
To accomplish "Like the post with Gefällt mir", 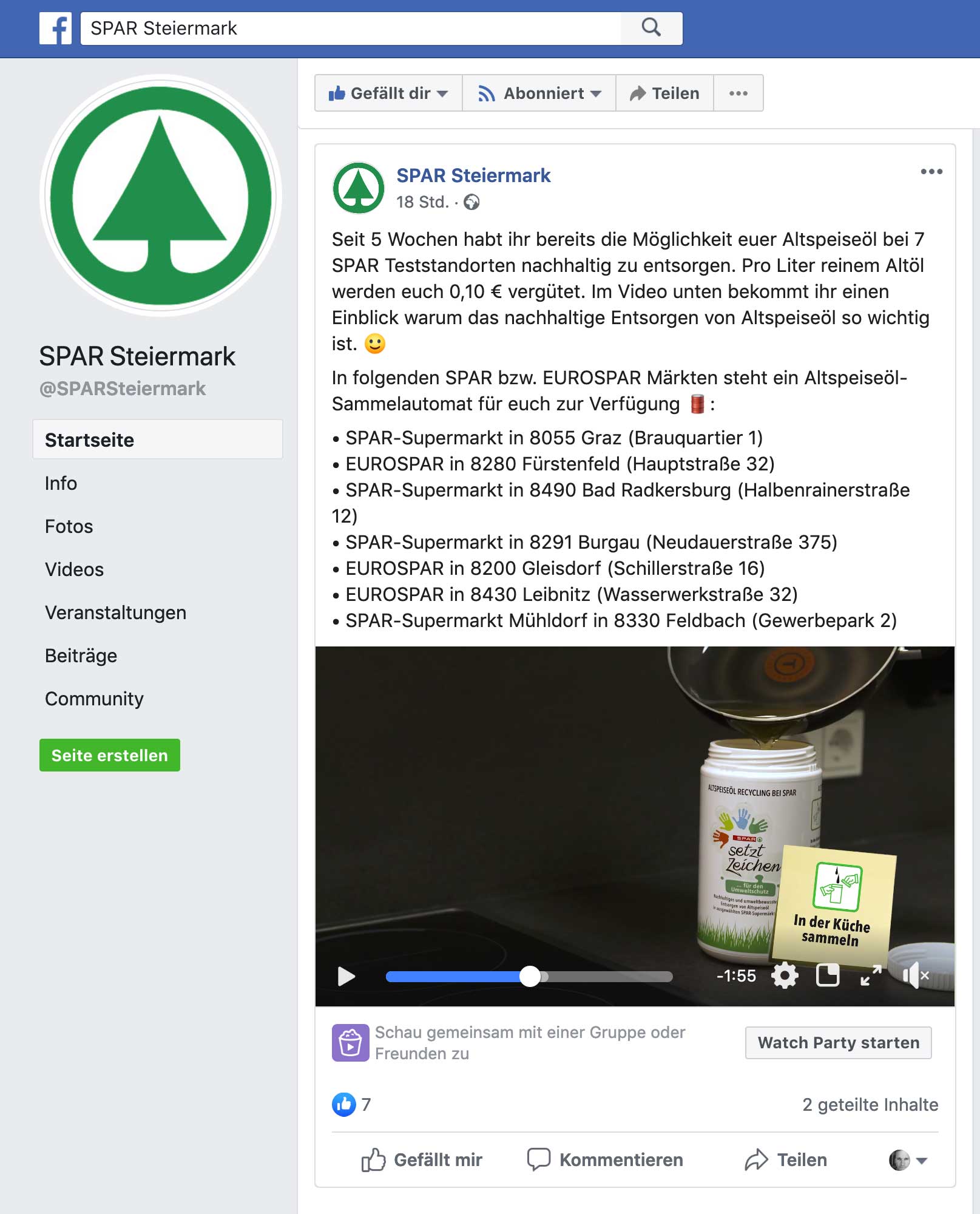I will click(x=422, y=1160).
